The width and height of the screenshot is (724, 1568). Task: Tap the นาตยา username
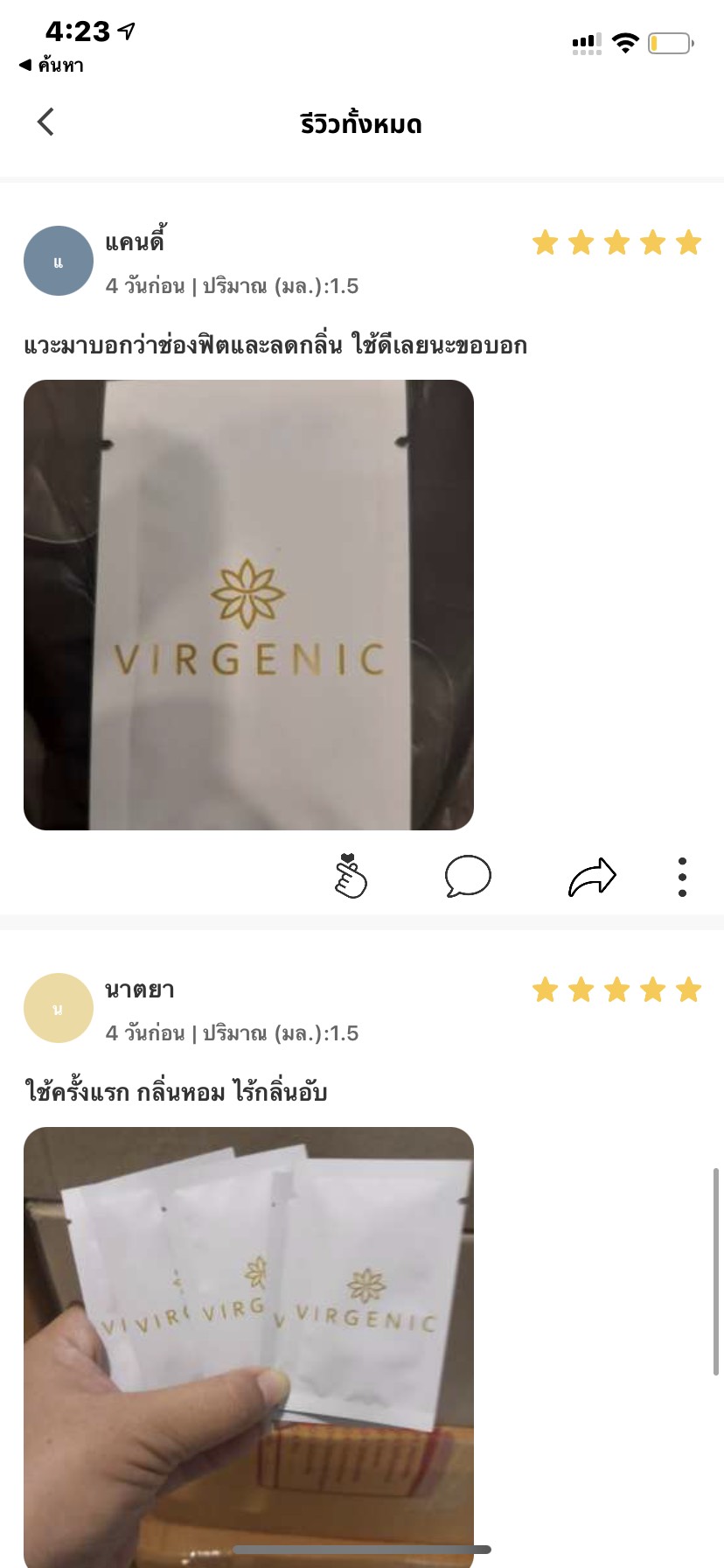[140, 988]
